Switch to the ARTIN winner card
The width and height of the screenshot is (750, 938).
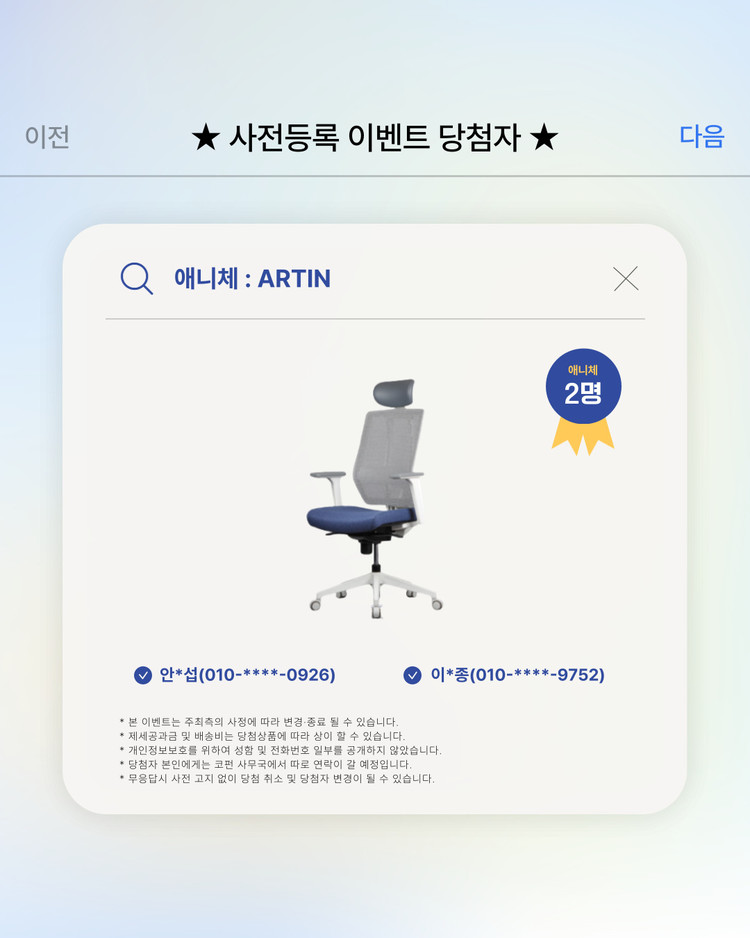click(x=375, y=500)
